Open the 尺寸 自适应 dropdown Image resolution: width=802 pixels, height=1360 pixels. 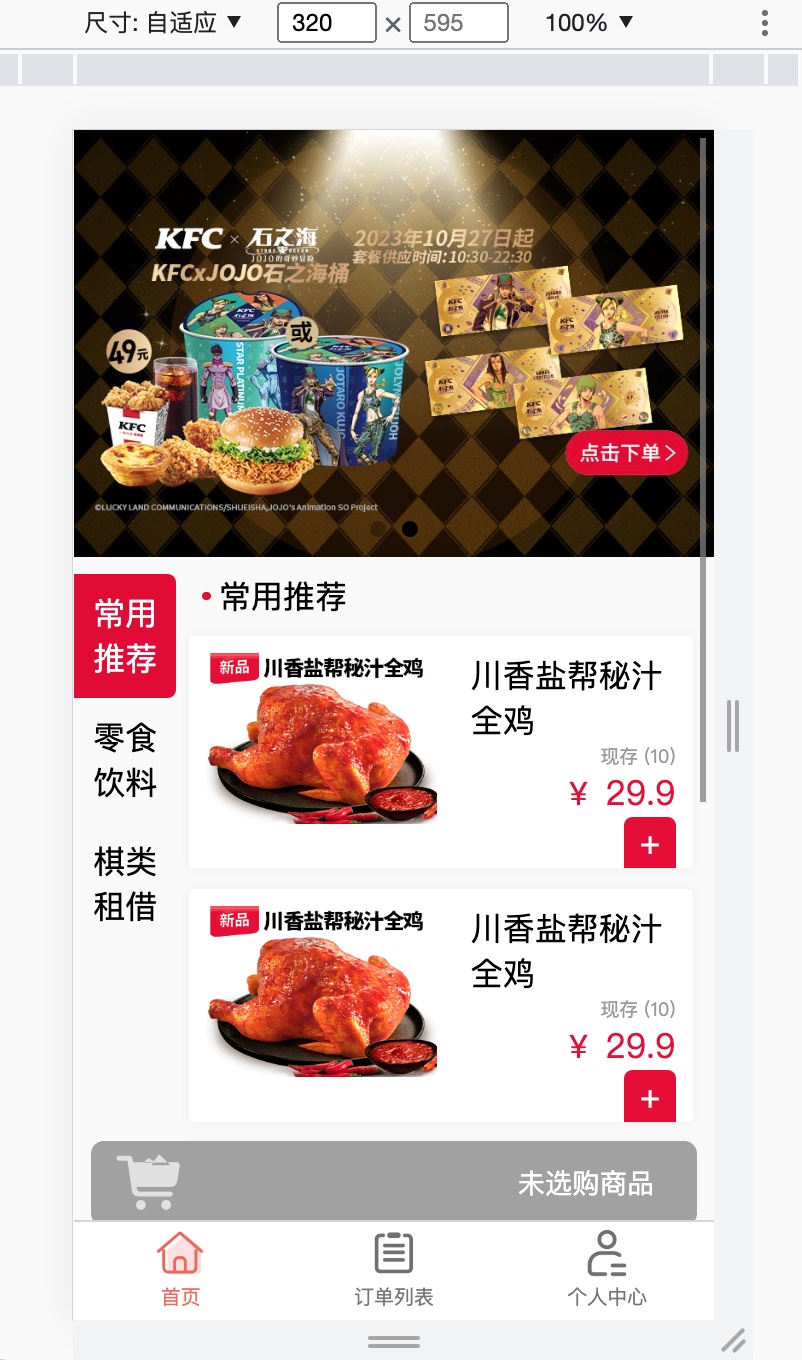(x=164, y=23)
